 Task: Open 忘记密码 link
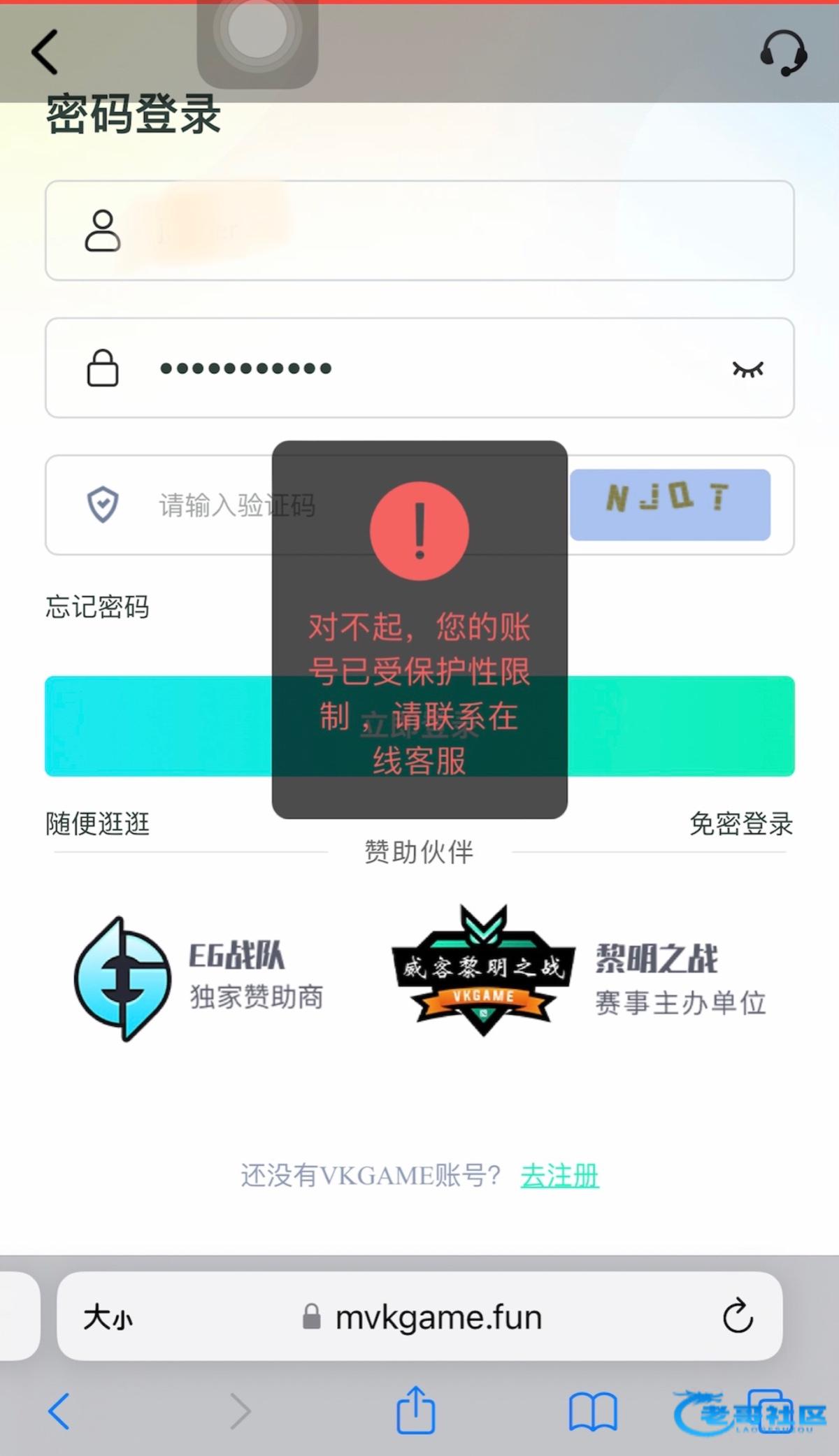coord(97,607)
